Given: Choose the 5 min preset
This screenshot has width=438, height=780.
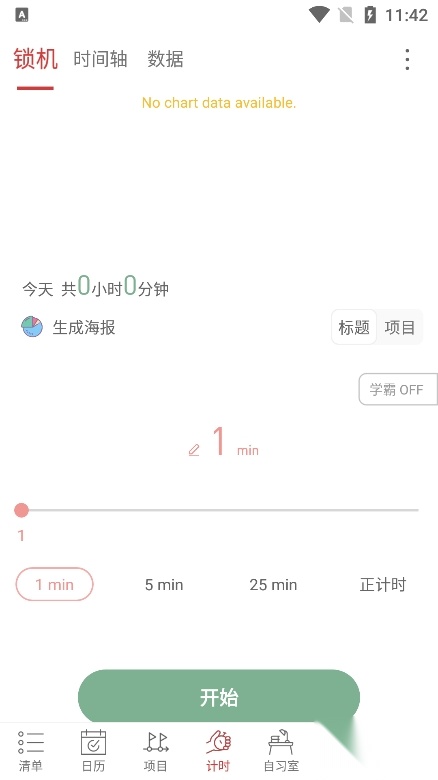Looking at the screenshot, I should pyautogui.click(x=164, y=585).
